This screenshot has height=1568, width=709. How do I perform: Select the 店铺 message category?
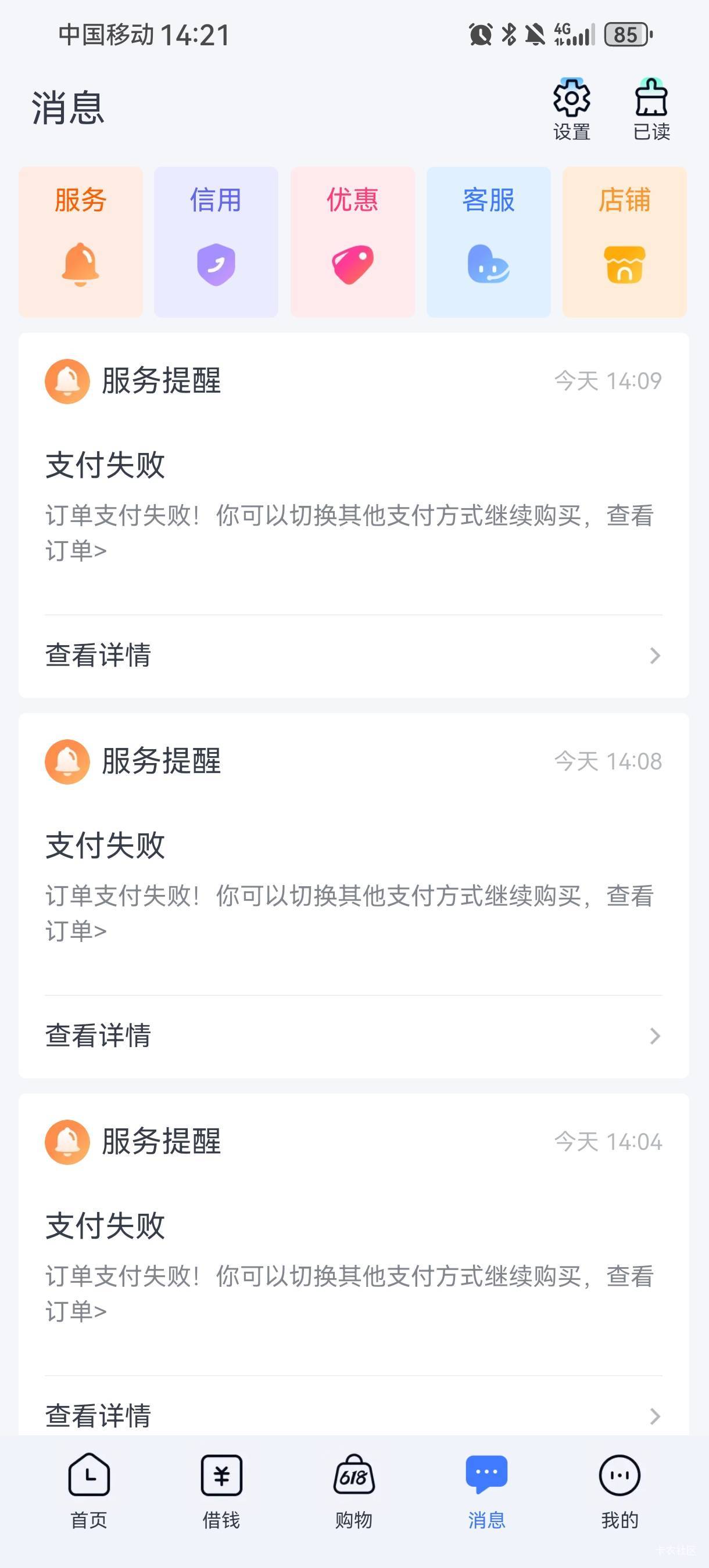click(x=625, y=242)
